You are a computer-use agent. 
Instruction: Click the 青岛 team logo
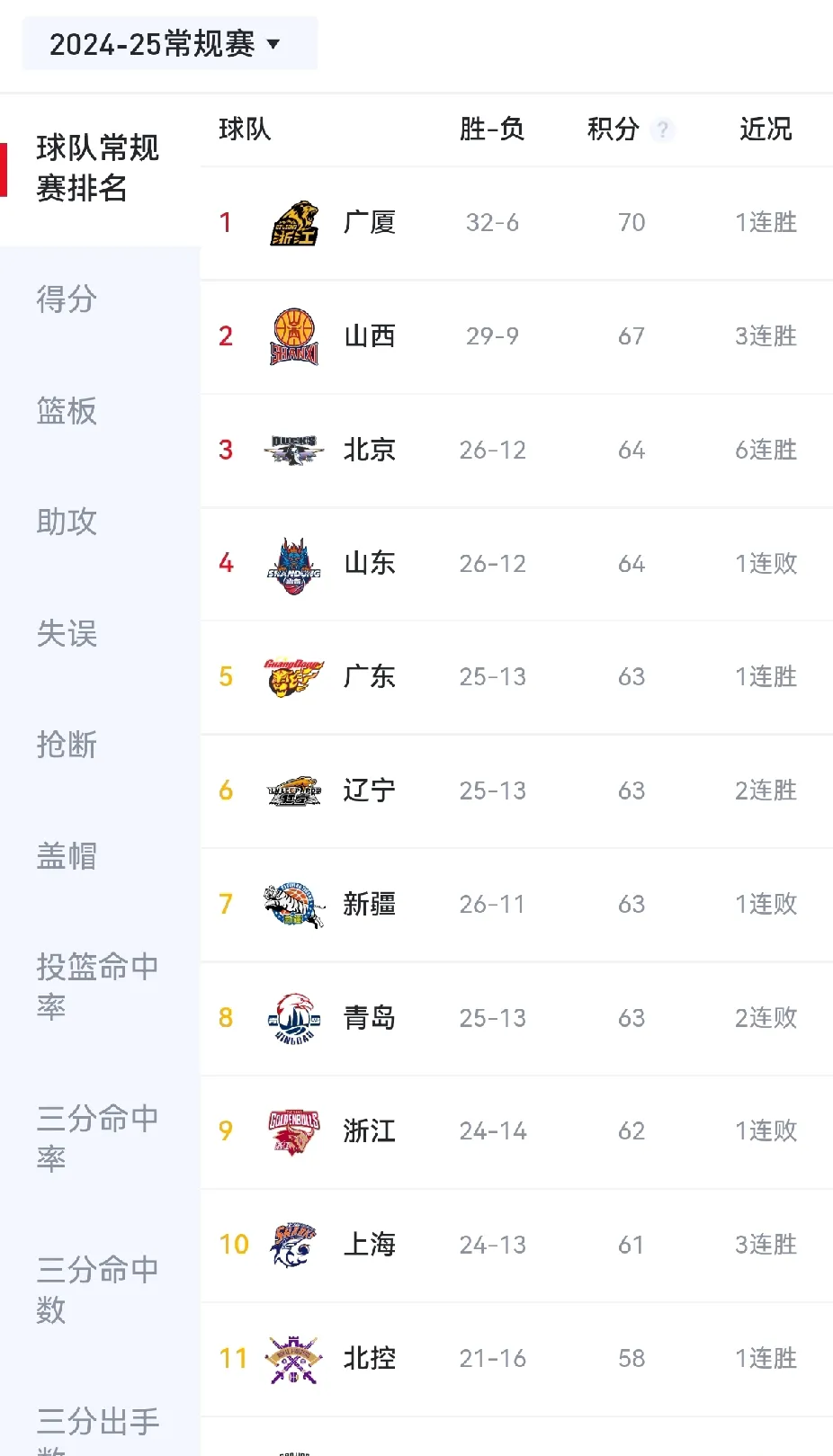click(292, 1017)
